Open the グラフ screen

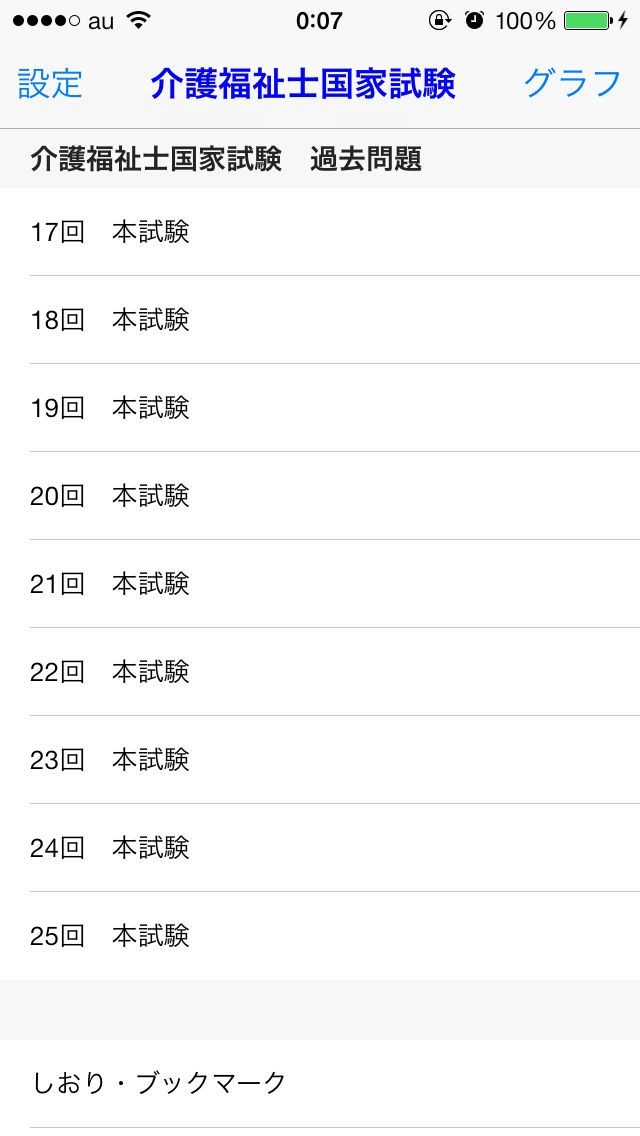coord(572,84)
